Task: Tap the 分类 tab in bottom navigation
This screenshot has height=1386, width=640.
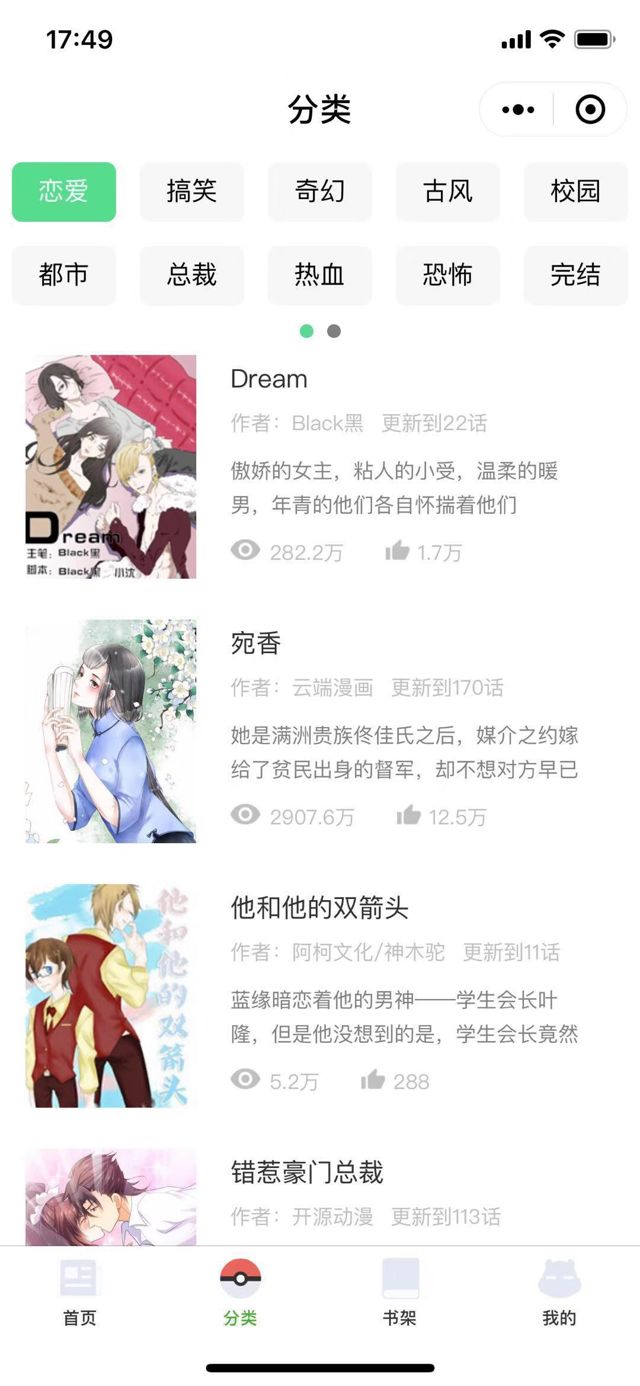Action: point(240,1292)
